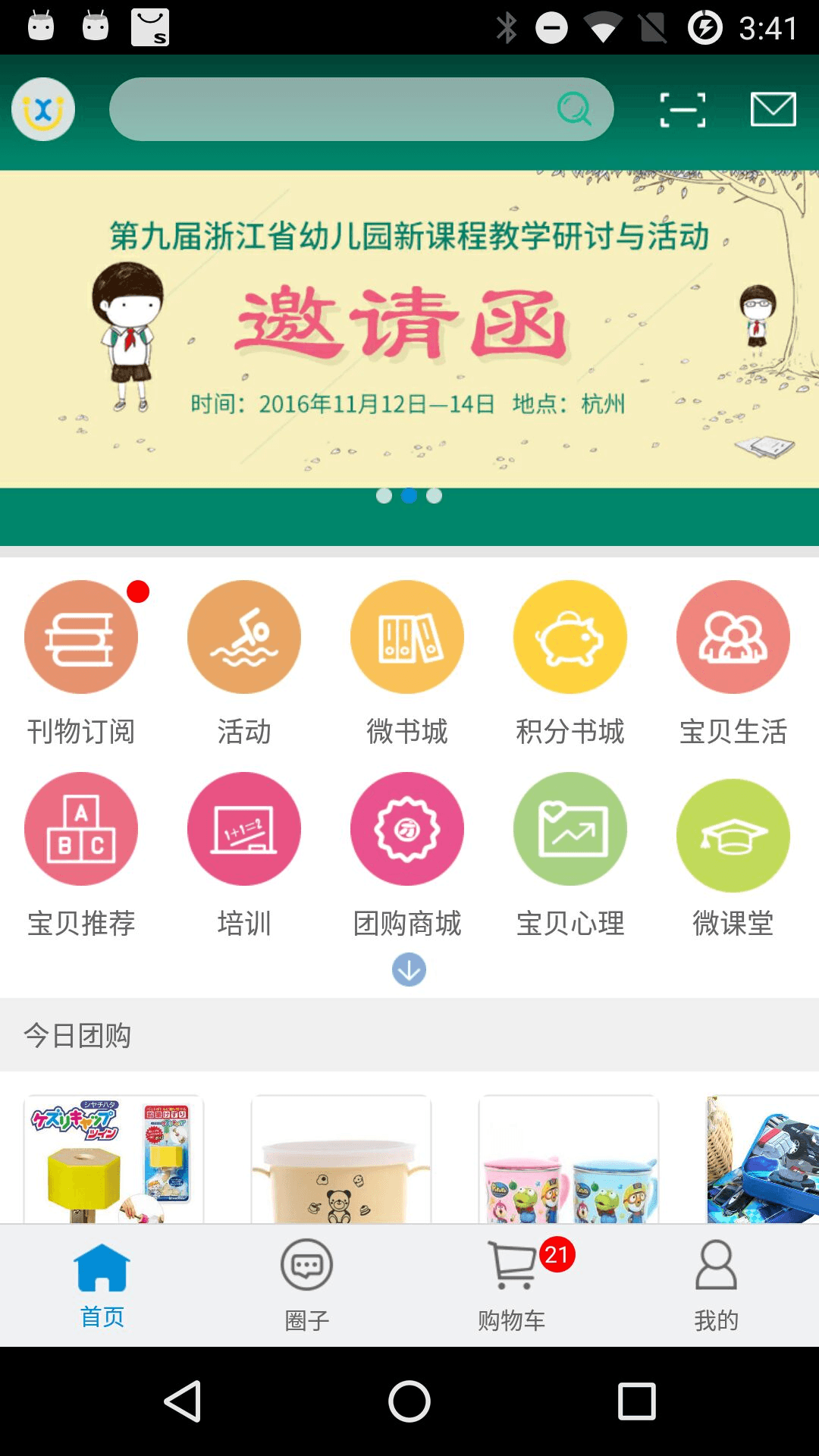Switch to the 圈子 tab

point(307,1285)
